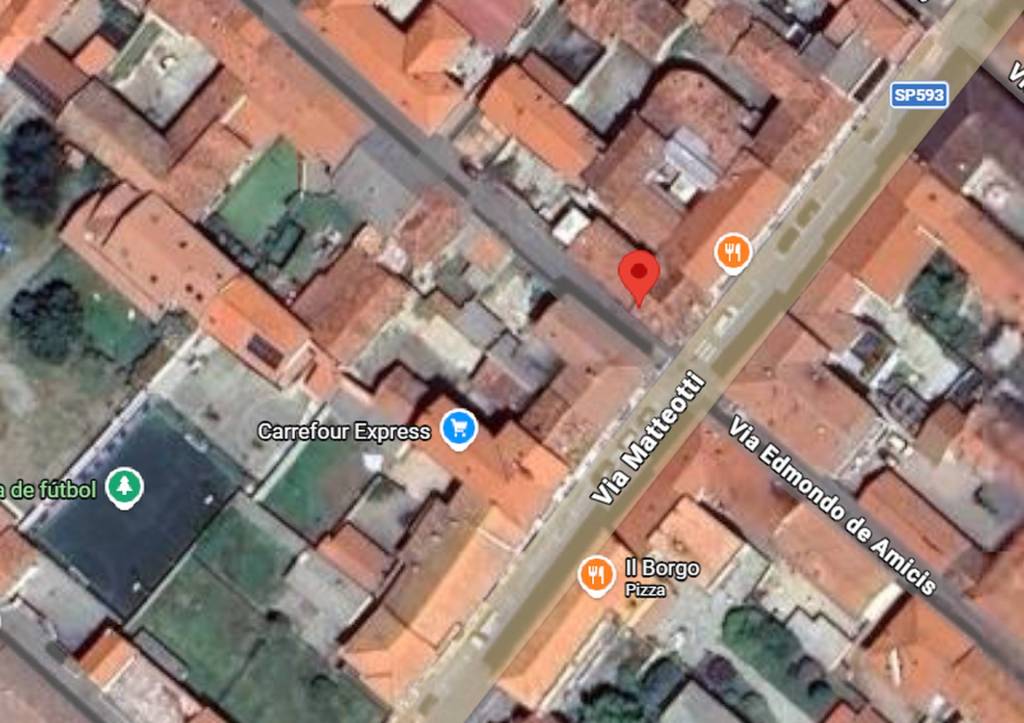
Task: Select the Il Borgo Pizza marker
Action: coord(596,575)
